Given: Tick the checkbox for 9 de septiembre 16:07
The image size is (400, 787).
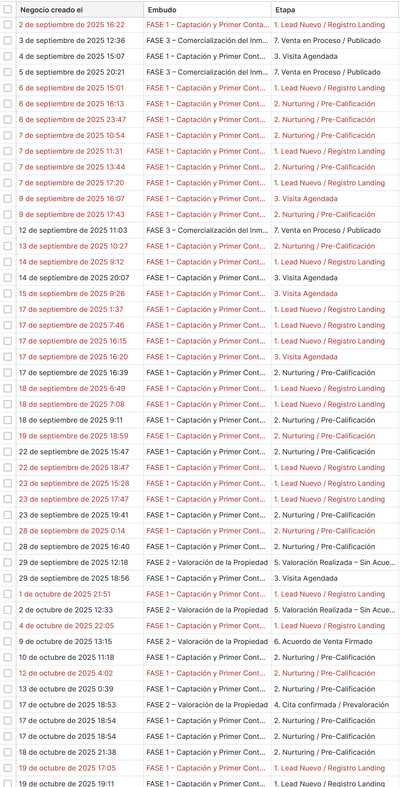Looking at the screenshot, I should click(8, 199).
